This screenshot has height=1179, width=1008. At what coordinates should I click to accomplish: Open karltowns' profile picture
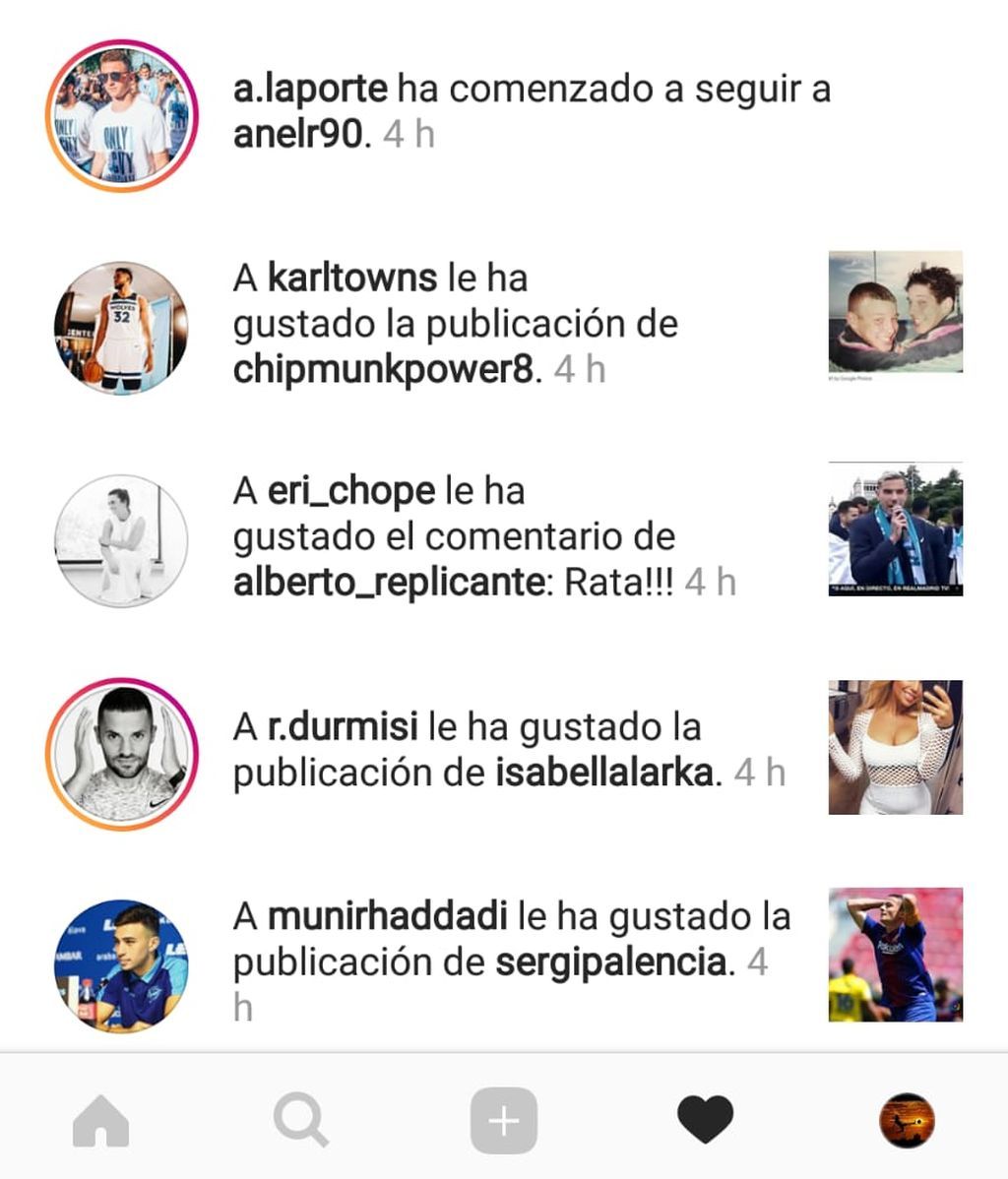[x=121, y=328]
